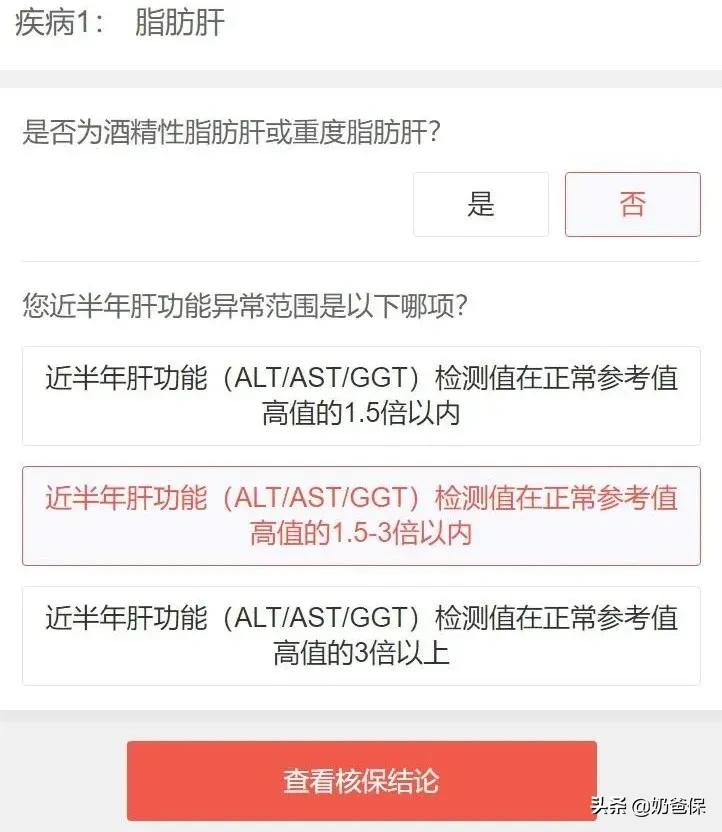722x832 pixels.
Task: Deselect the highlighted 1.5-3倍 answer card
Action: (361, 515)
